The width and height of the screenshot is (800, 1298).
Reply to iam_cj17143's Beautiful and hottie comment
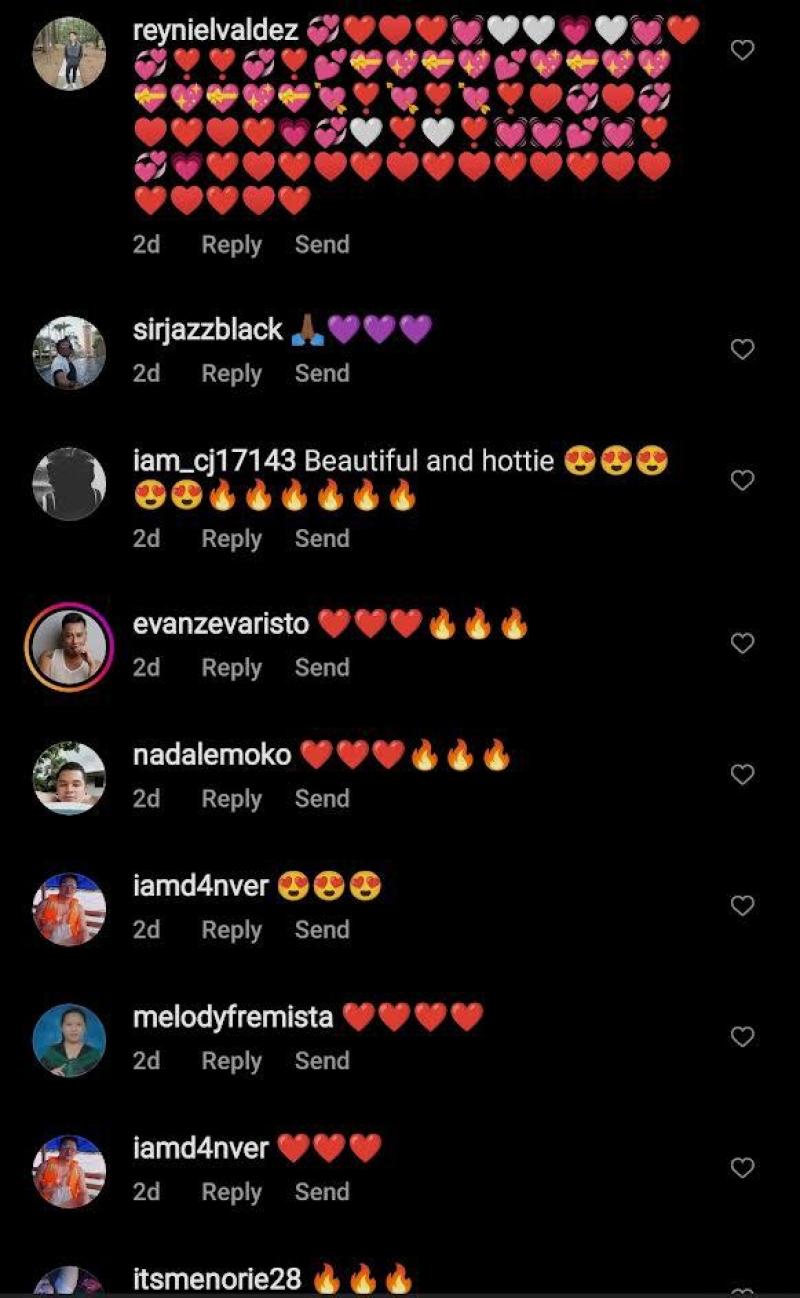[231, 539]
